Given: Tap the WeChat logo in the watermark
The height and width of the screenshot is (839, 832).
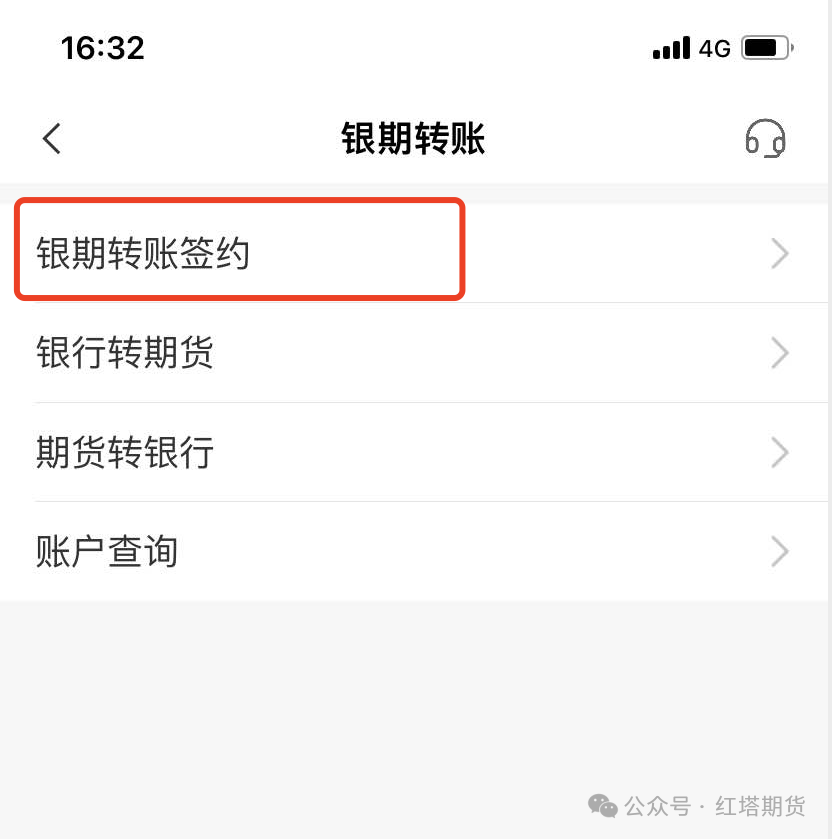Looking at the screenshot, I should point(602,805).
